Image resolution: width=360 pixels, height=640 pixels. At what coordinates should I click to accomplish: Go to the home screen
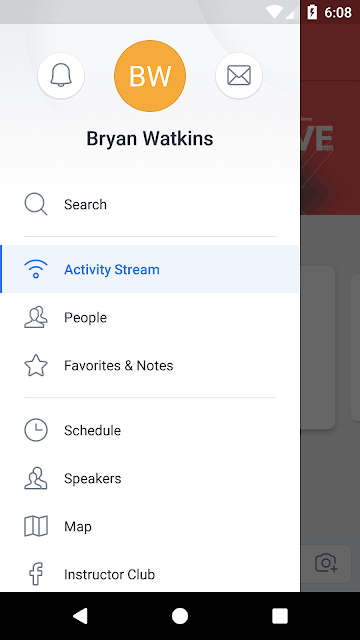tap(180, 616)
